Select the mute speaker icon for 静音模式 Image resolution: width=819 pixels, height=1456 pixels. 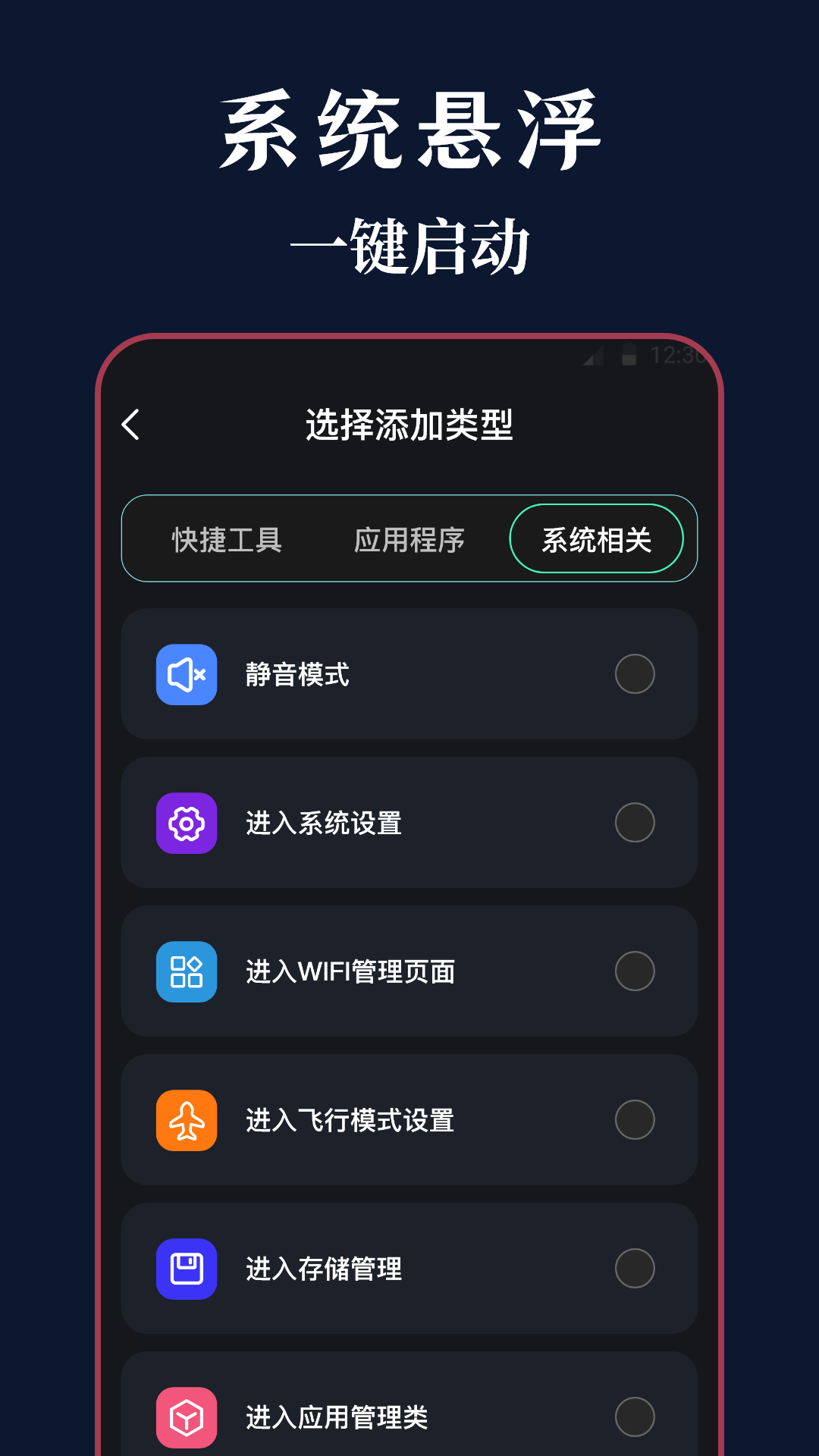point(186,675)
